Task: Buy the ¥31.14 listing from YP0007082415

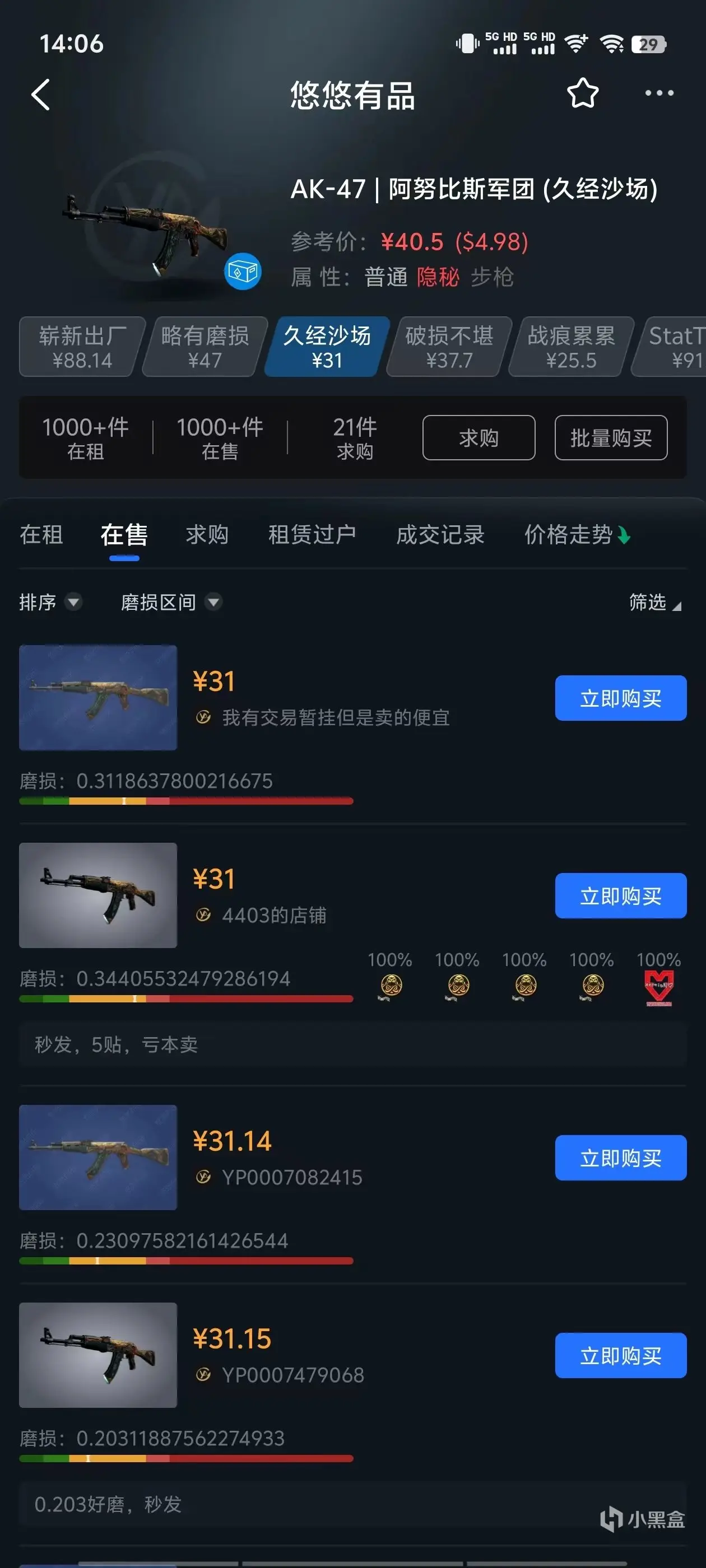Action: click(620, 1157)
